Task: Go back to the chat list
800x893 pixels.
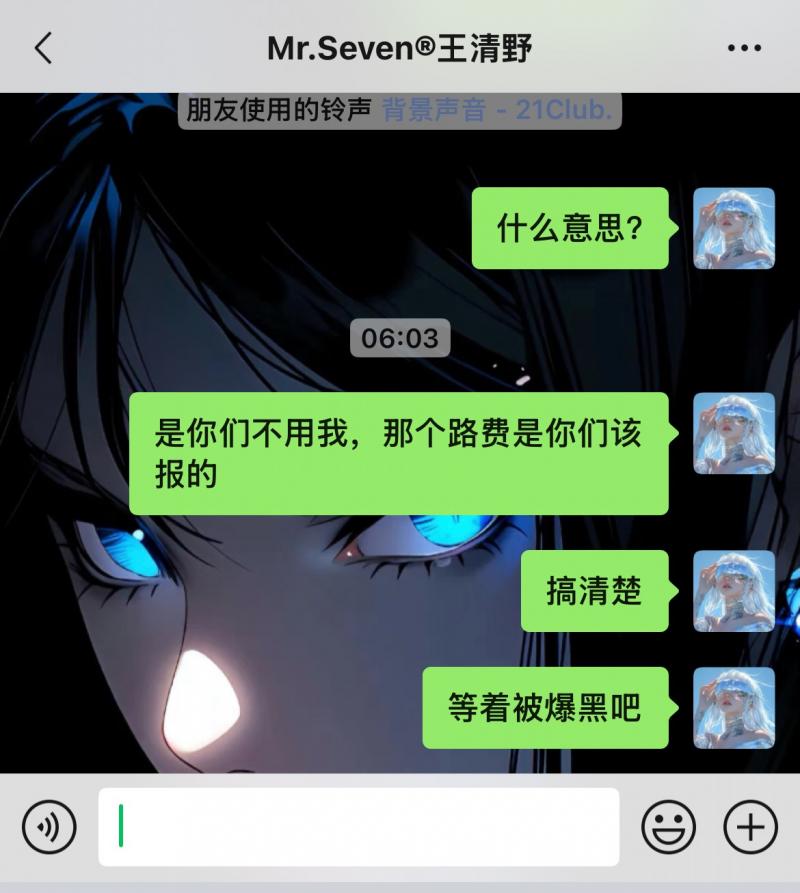Action: tap(43, 48)
